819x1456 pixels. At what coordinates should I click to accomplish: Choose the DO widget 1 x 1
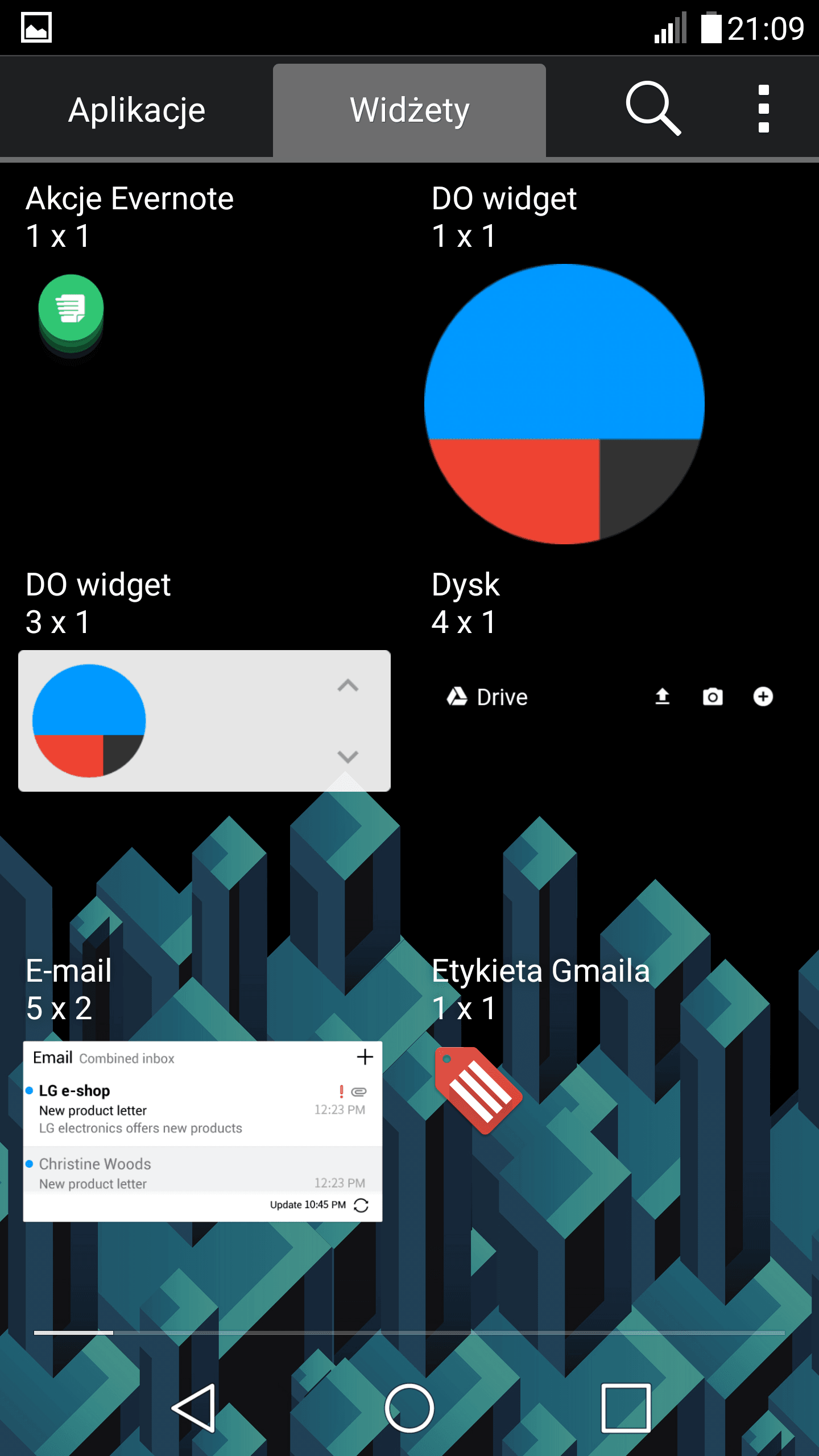(564, 404)
